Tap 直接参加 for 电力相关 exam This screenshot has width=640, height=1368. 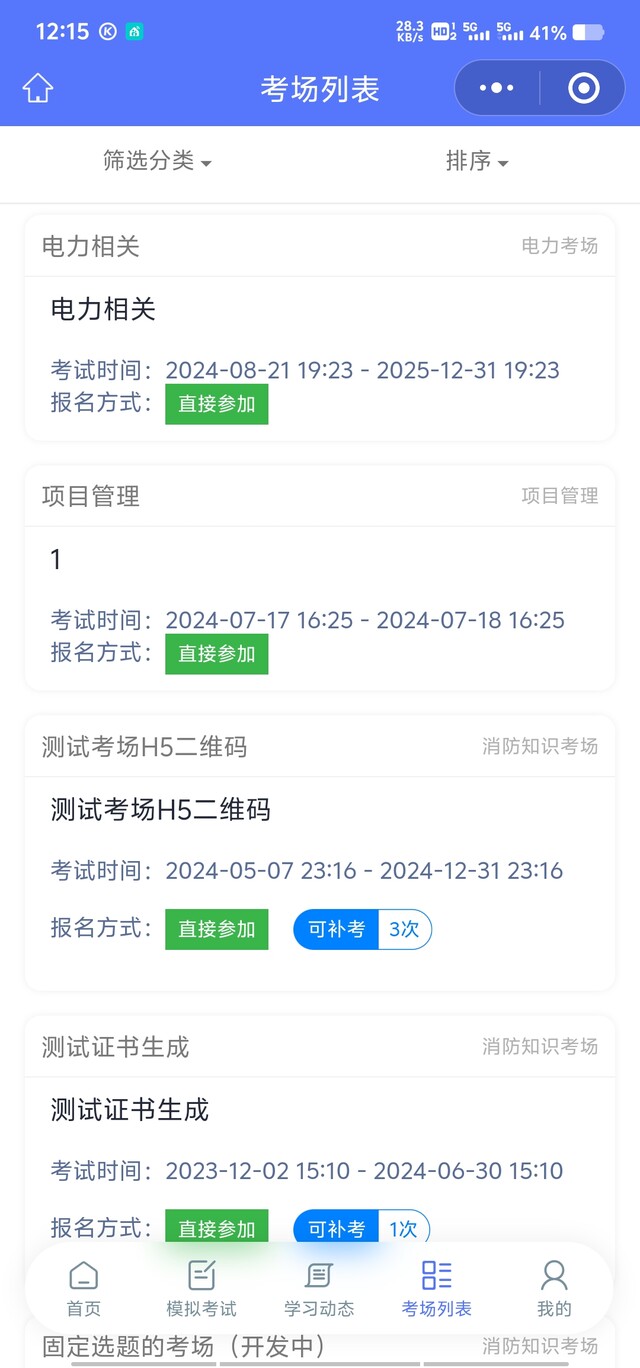click(x=217, y=404)
